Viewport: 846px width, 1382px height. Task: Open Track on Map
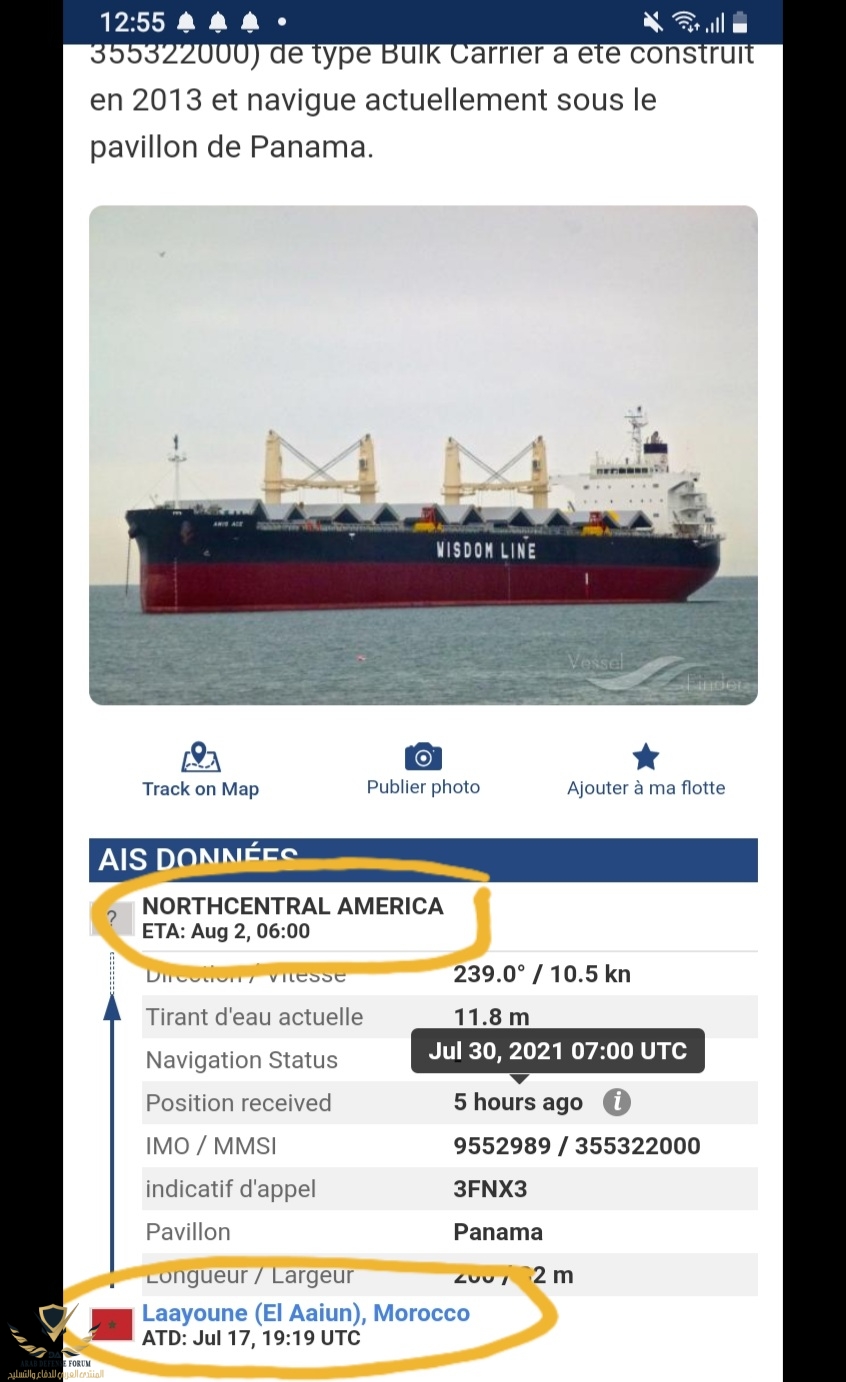tap(200, 771)
